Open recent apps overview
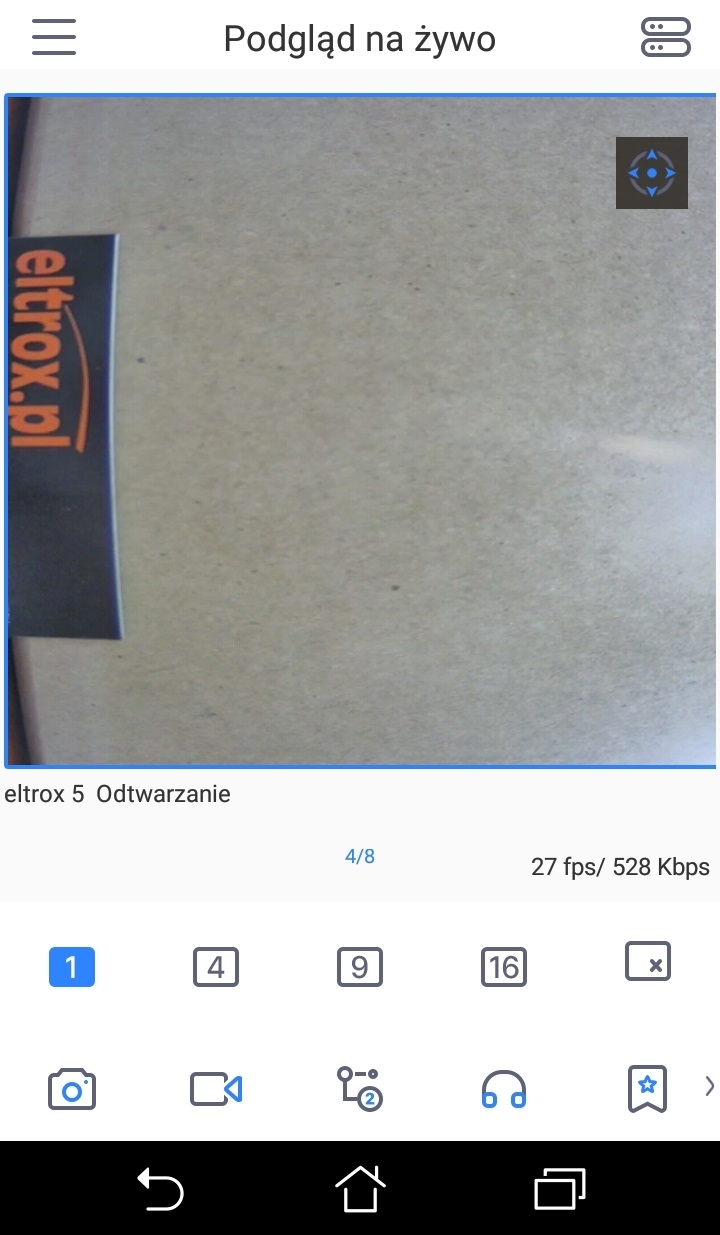 [x=560, y=1190]
